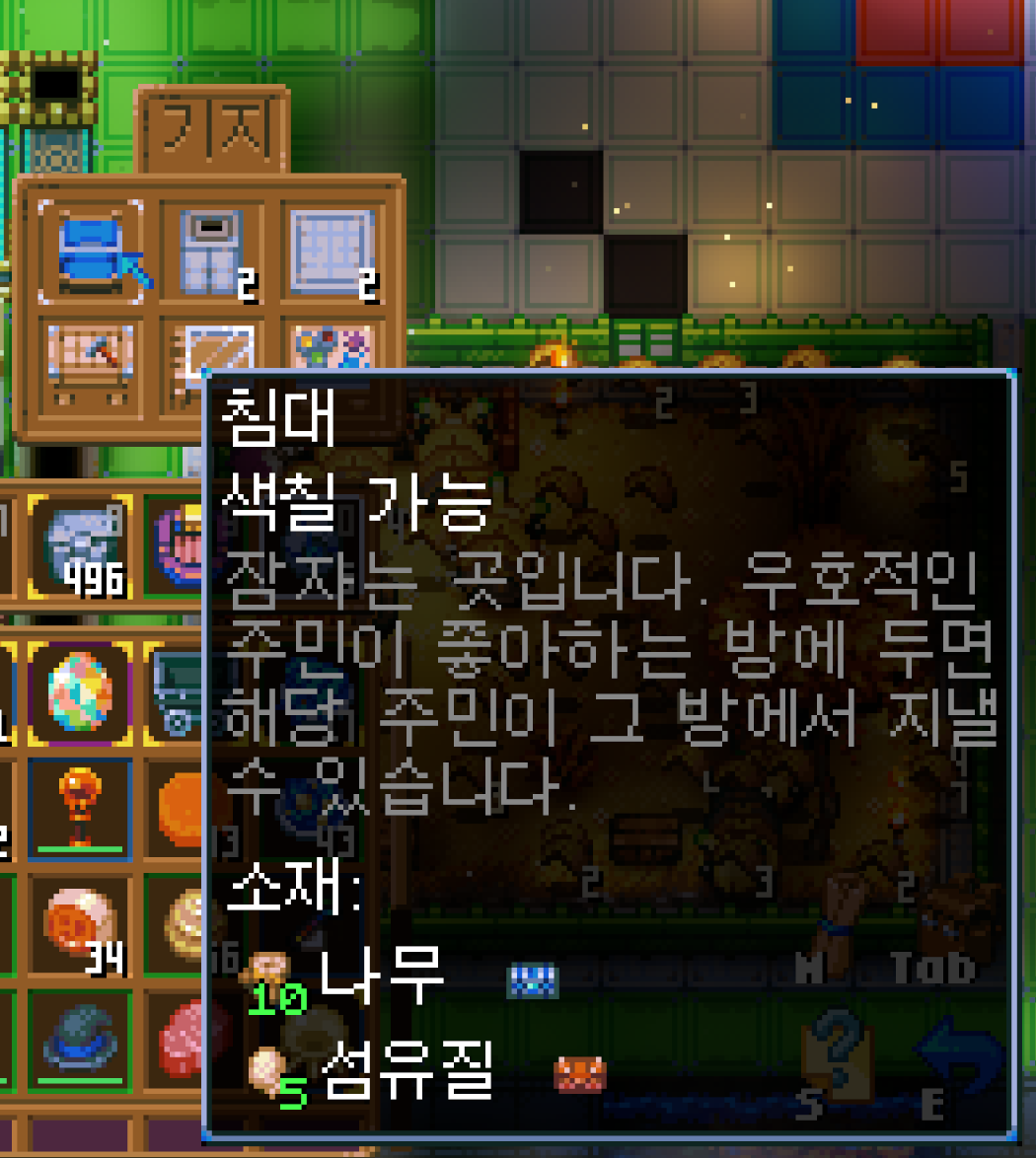The height and width of the screenshot is (1158, 1036).
Task: Choose the flower painting recipe slot
Action: (x=333, y=347)
